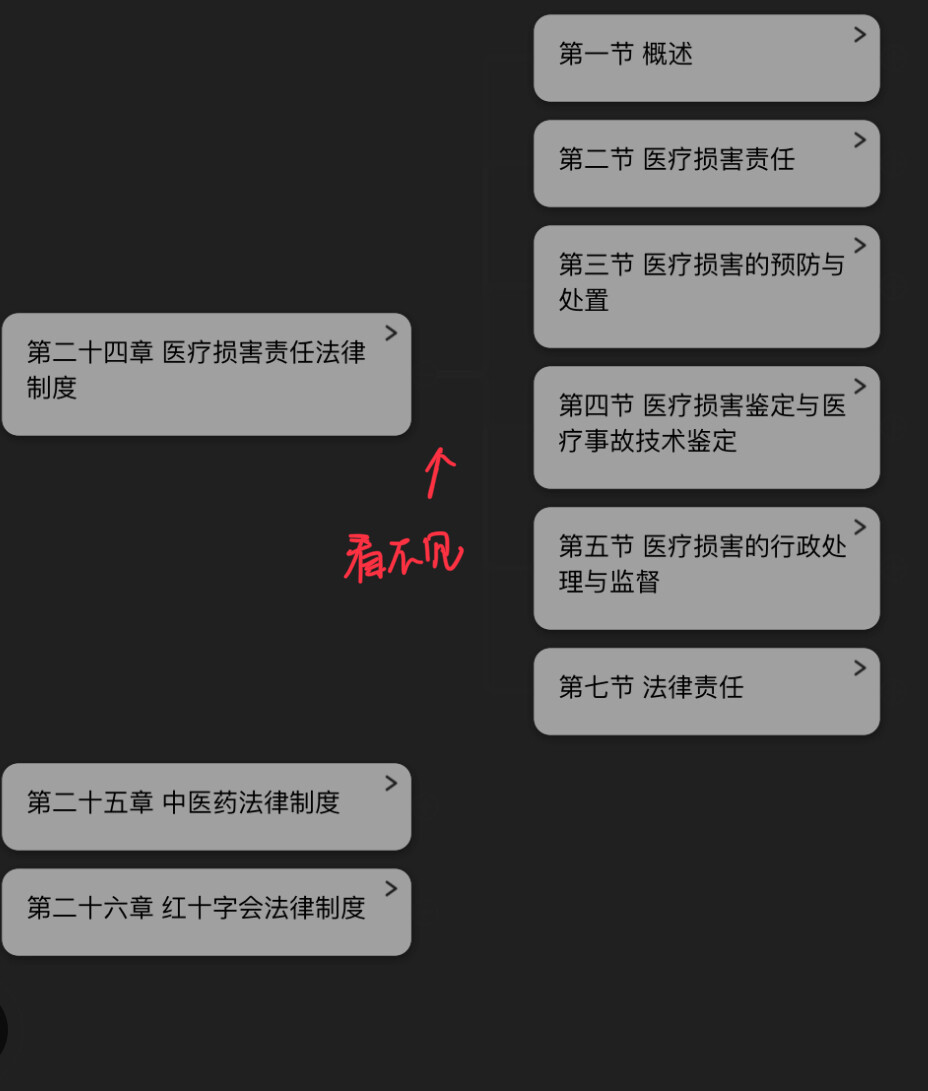Image resolution: width=928 pixels, height=1091 pixels.
Task: Open node 第七节 法律责任
Action: (x=706, y=691)
